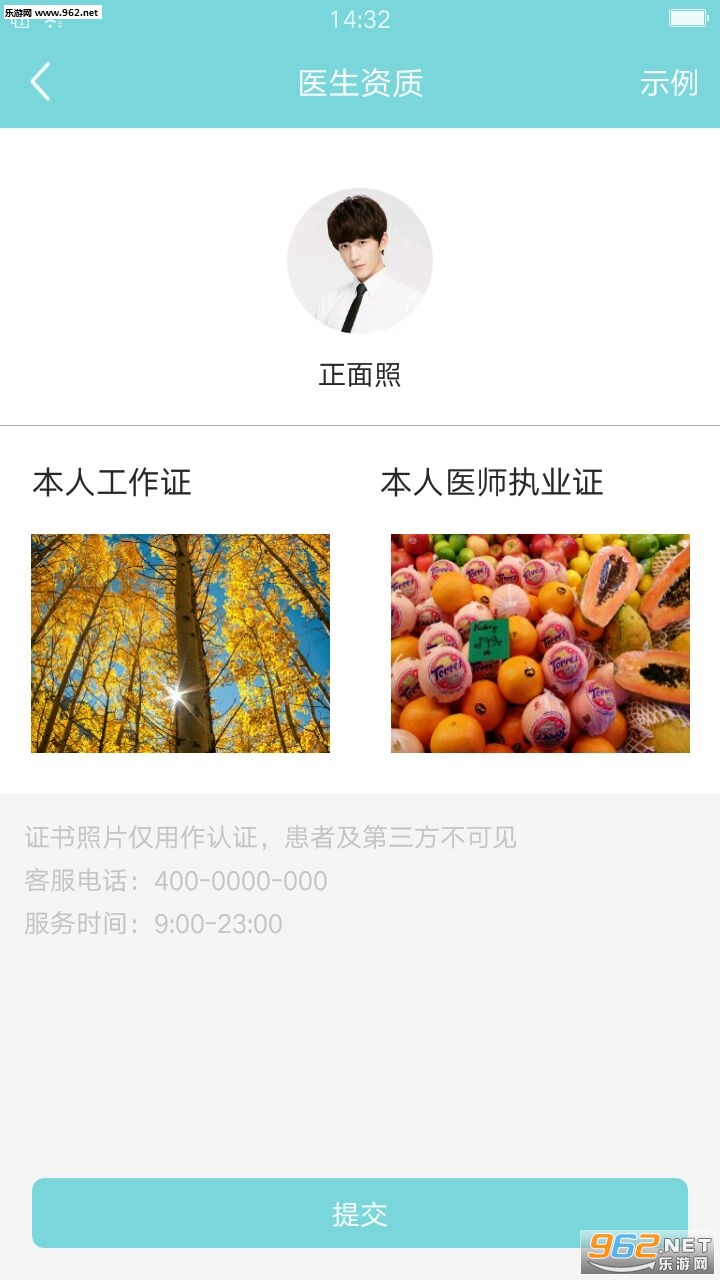Submit with the 提交 button
Viewport: 720px width, 1280px height.
coord(360,1213)
